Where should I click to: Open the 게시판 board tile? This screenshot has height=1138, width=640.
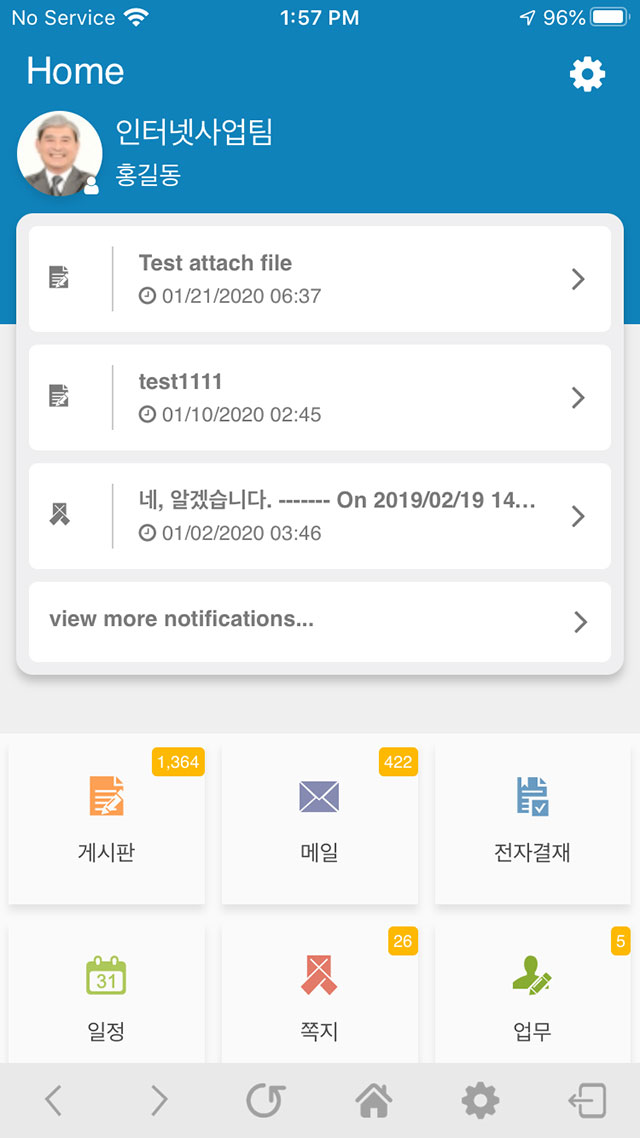107,824
